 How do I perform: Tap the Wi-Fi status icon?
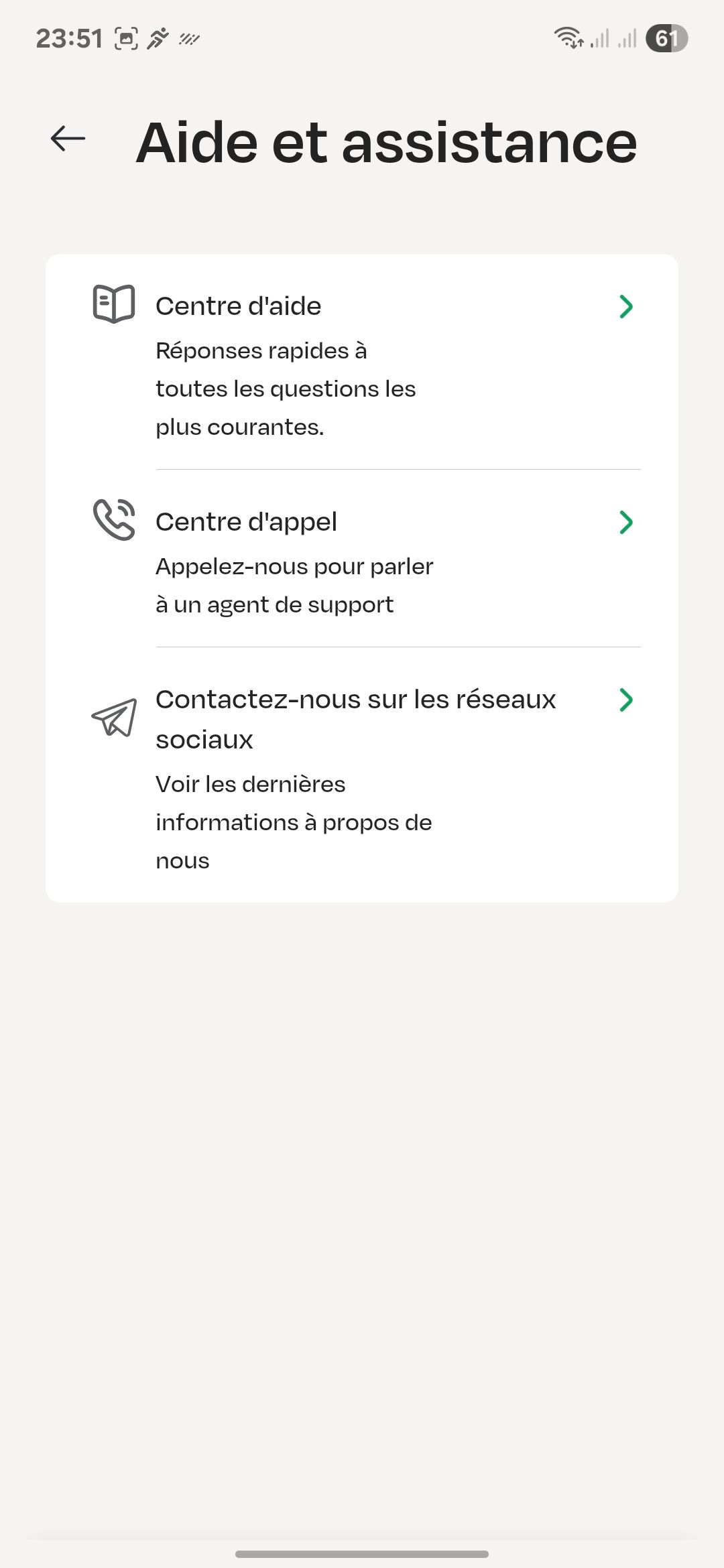point(568,38)
